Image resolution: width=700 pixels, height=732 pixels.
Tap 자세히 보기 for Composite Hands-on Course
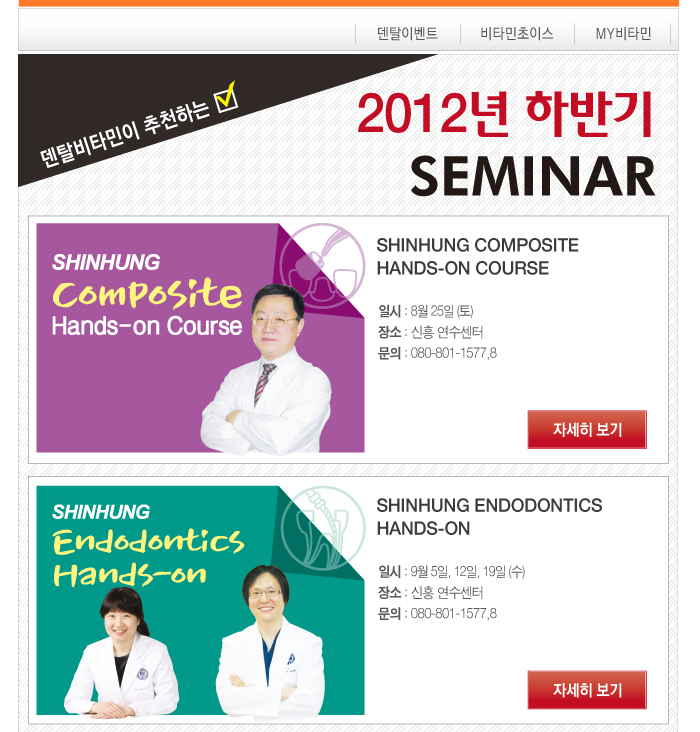click(x=587, y=430)
